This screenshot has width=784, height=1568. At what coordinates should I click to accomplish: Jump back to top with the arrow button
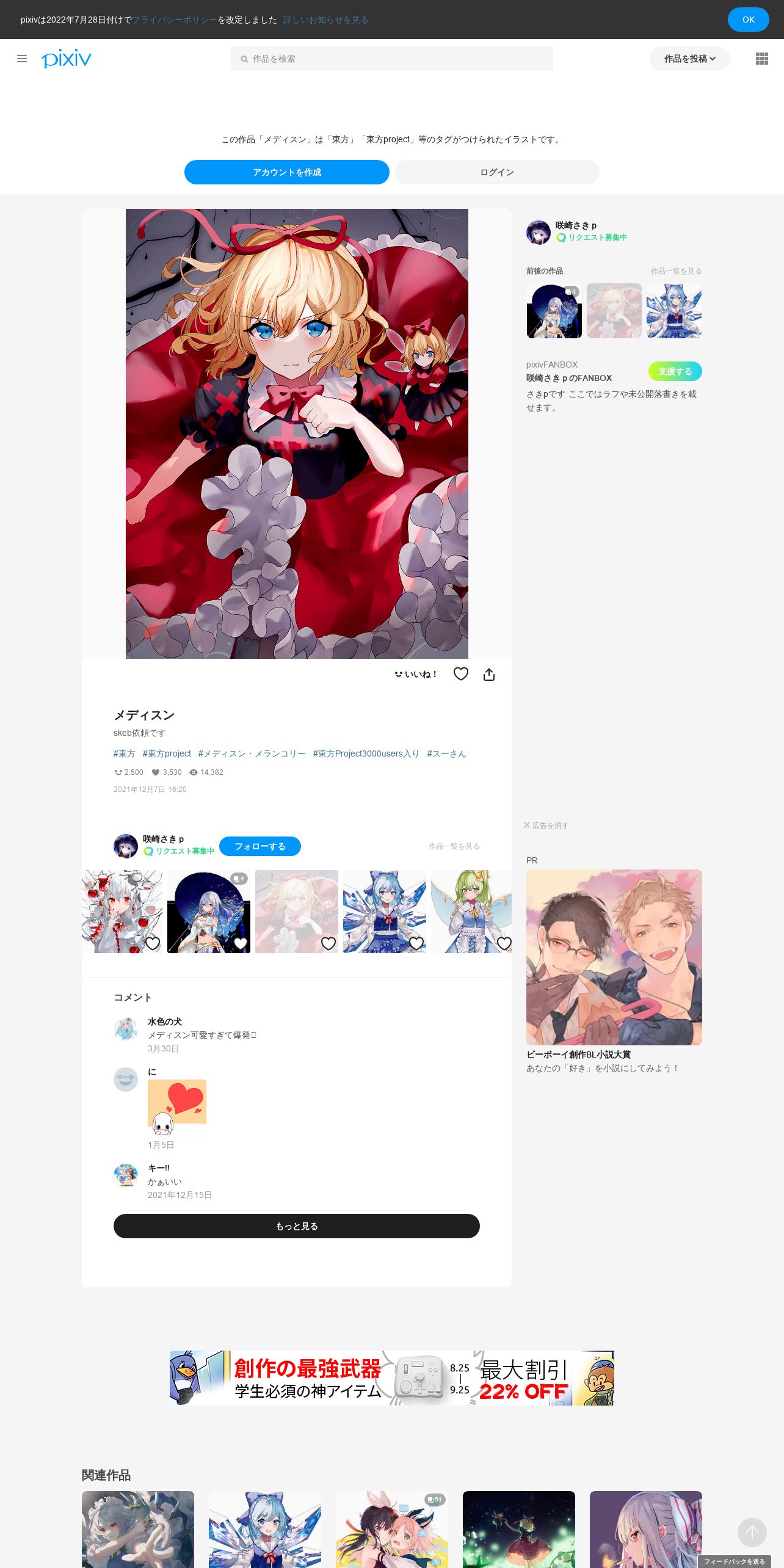point(752,1533)
